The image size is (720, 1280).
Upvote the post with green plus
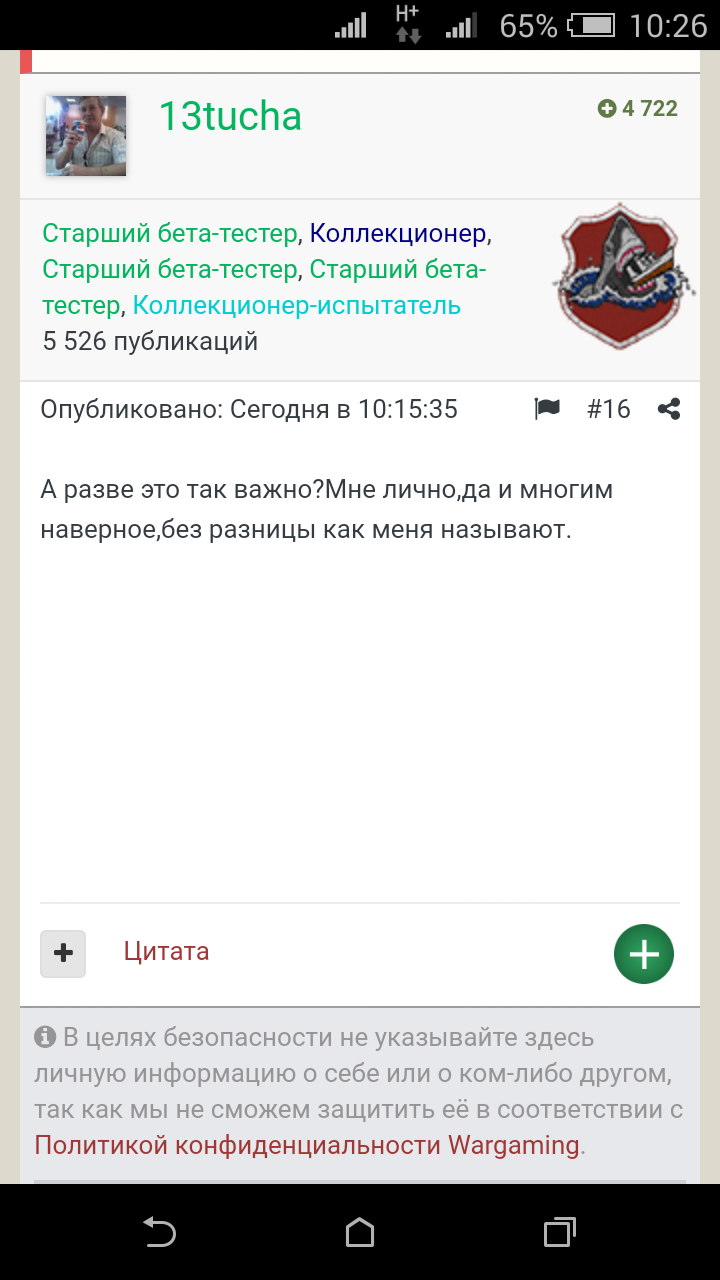coord(644,954)
